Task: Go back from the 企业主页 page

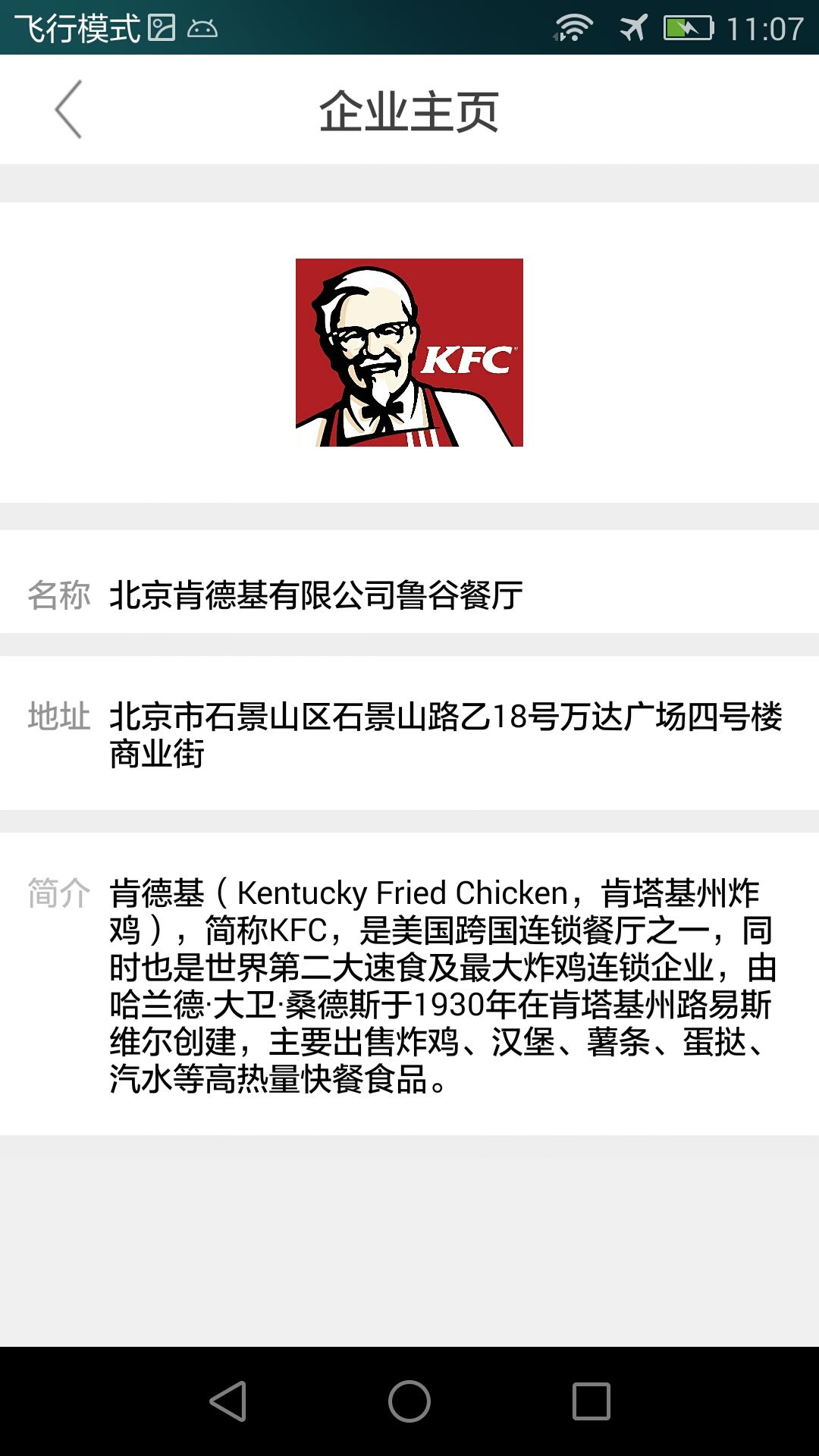Action: [68, 110]
